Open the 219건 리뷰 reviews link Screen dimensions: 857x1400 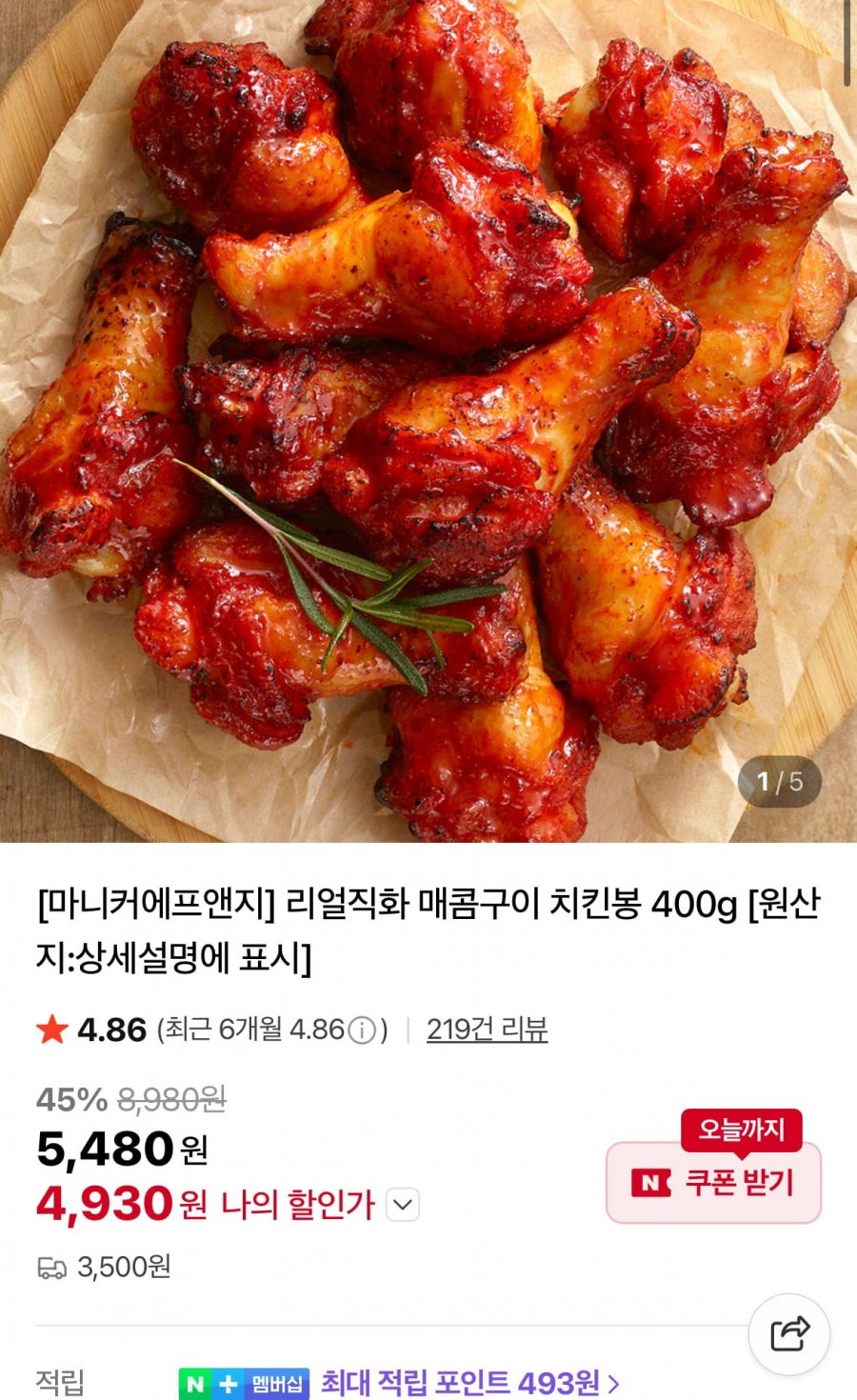coord(487,1030)
